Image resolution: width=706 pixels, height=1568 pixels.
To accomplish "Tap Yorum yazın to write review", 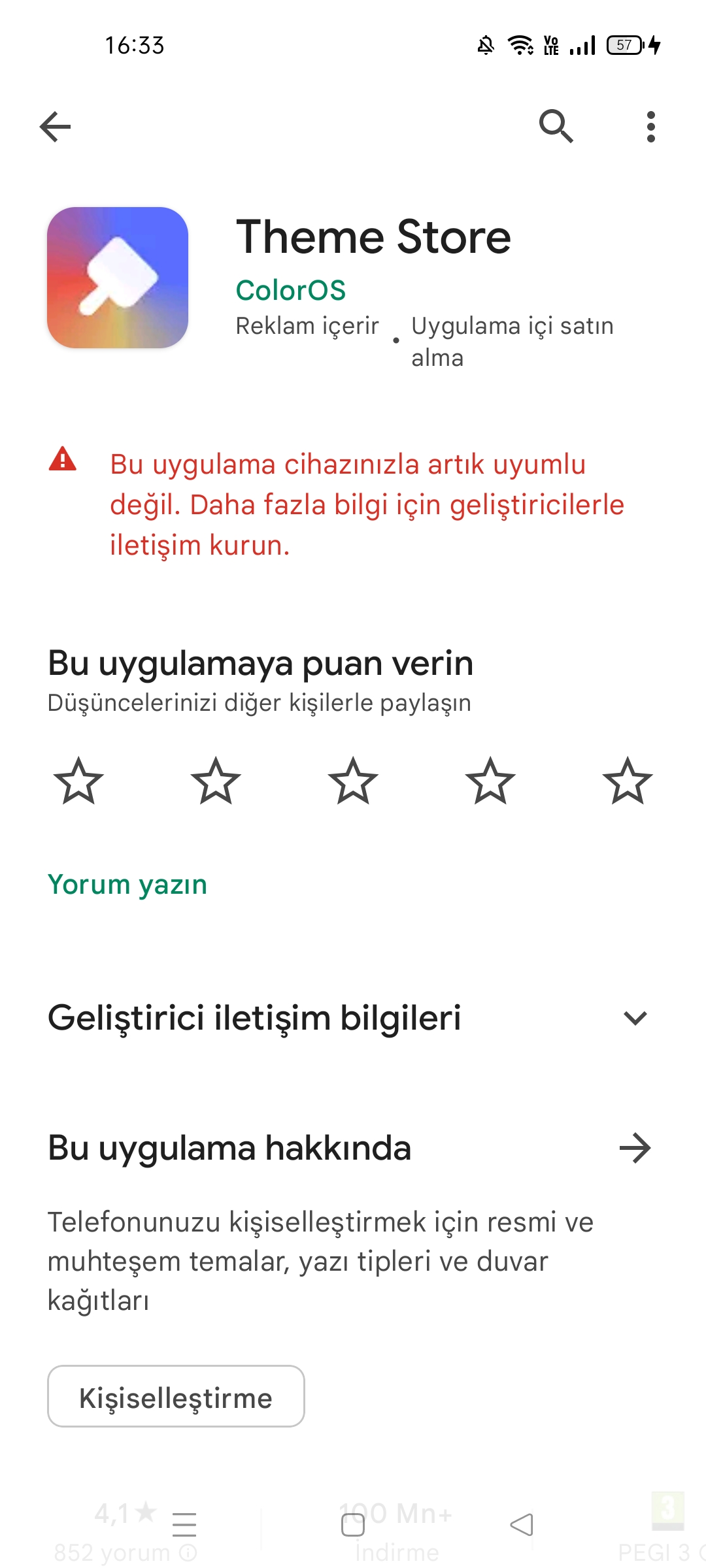I will pos(127,885).
